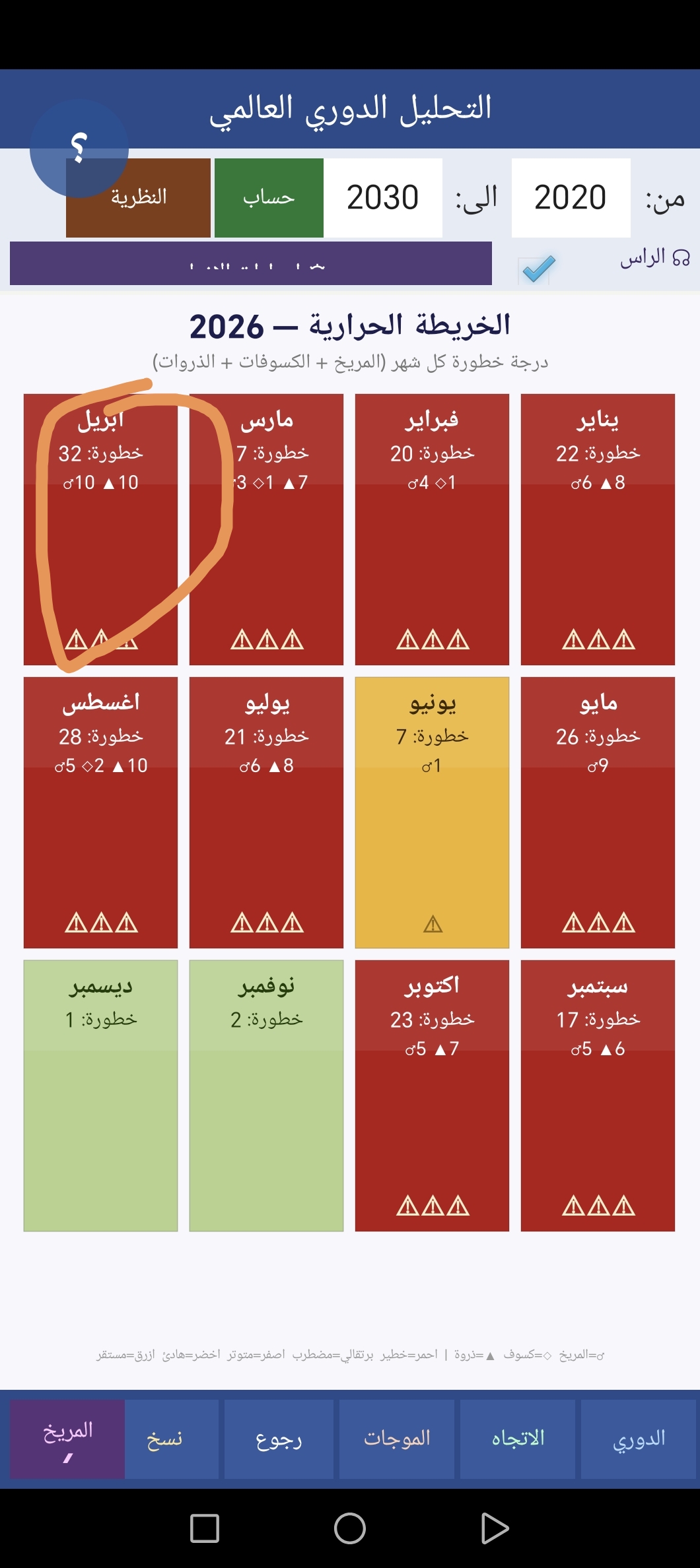Tap the system home button
This screenshot has height=1568, width=700.
(350, 1528)
